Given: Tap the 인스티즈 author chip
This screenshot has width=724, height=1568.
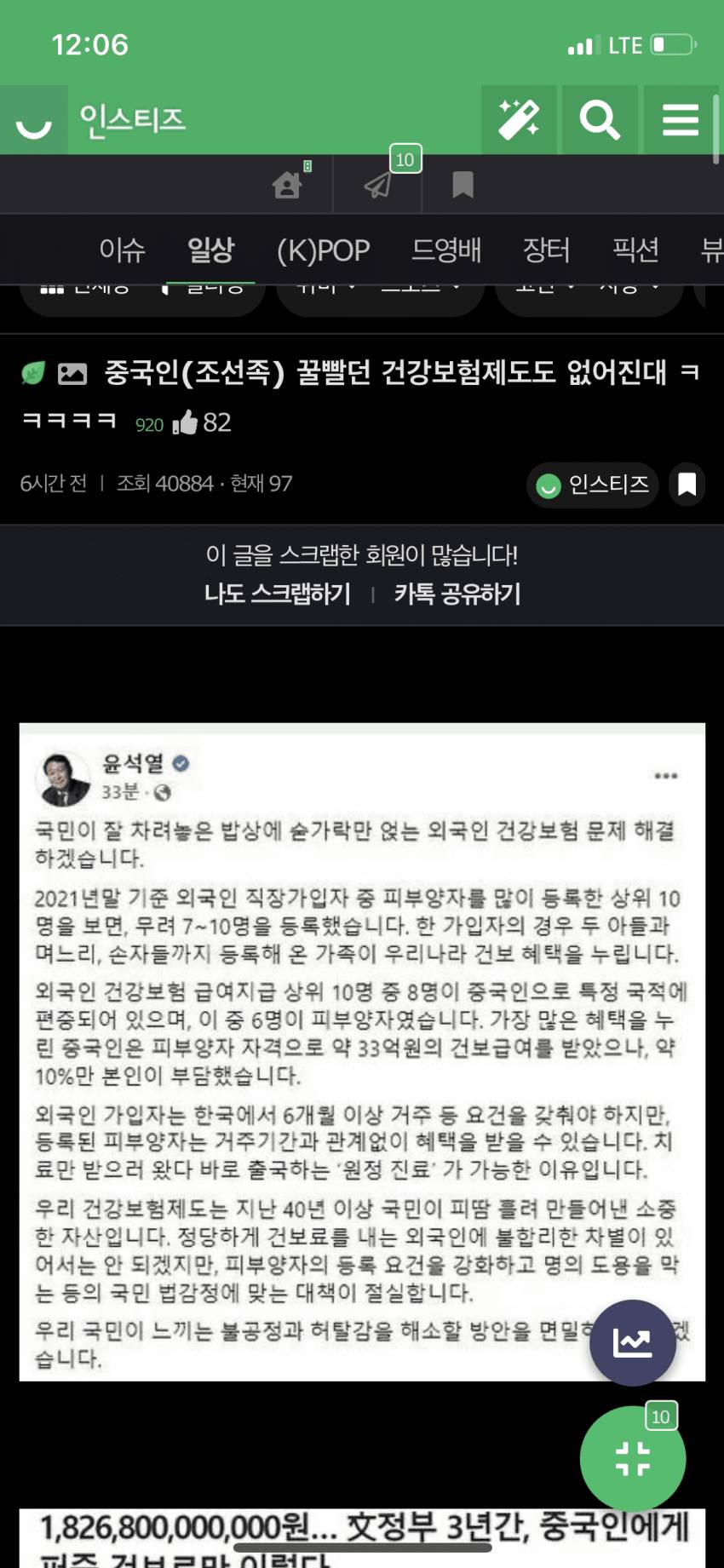Looking at the screenshot, I should click(593, 485).
